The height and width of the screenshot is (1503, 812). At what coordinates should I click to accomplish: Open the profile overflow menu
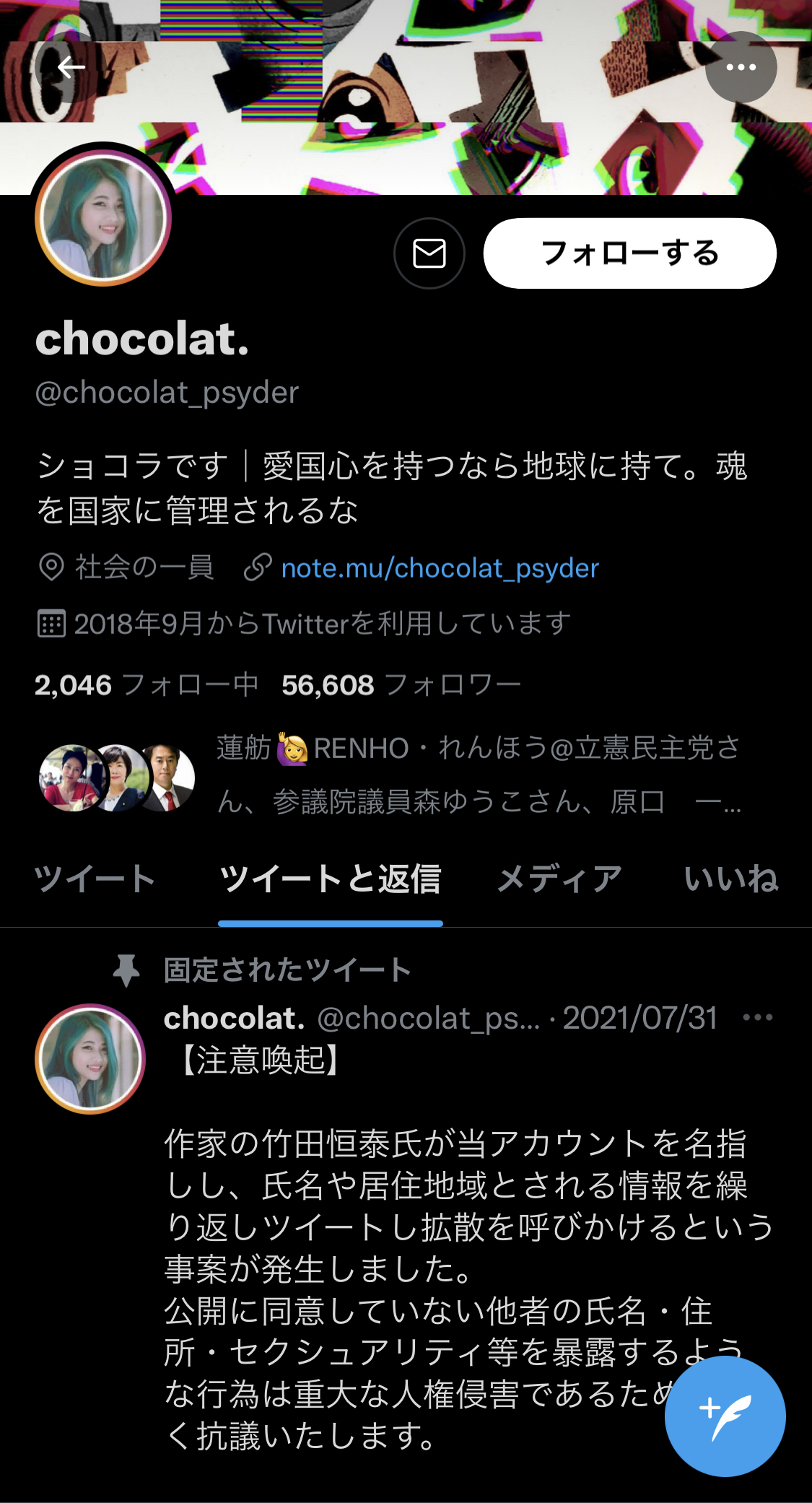[x=741, y=68]
